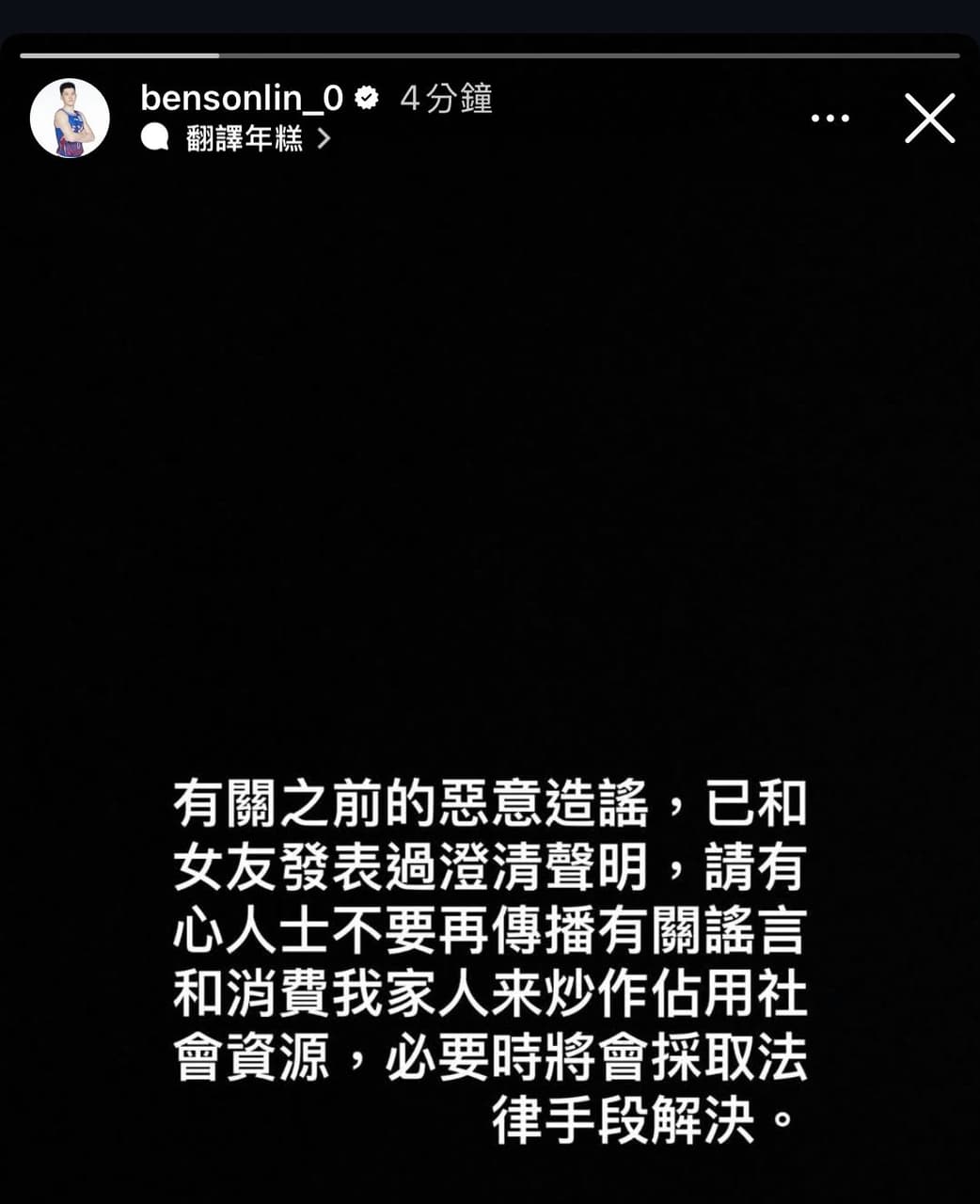Image resolution: width=980 pixels, height=1204 pixels.
Task: Open the three-dot options menu
Action: point(830,119)
